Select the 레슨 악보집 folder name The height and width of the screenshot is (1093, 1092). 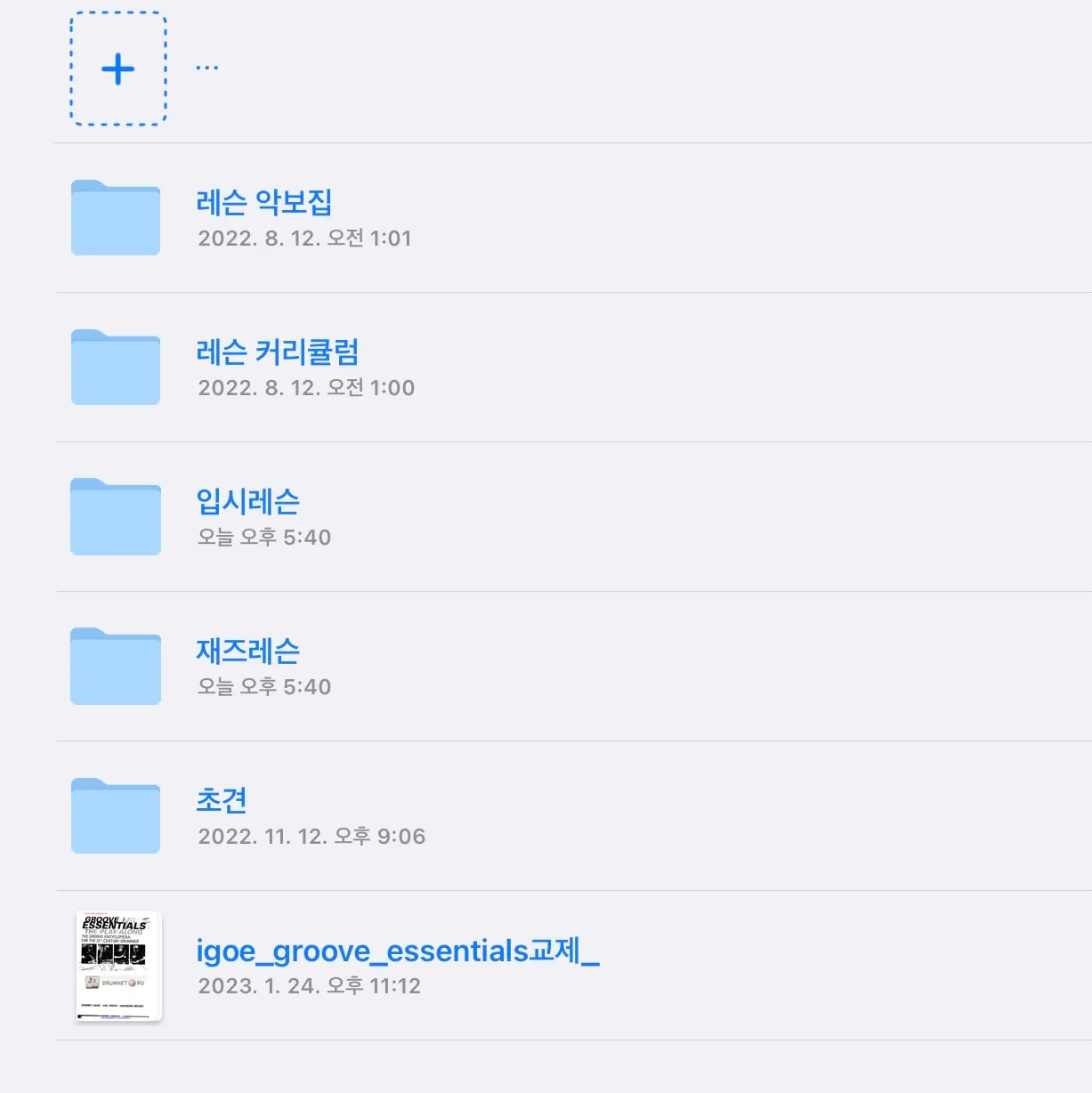(264, 203)
